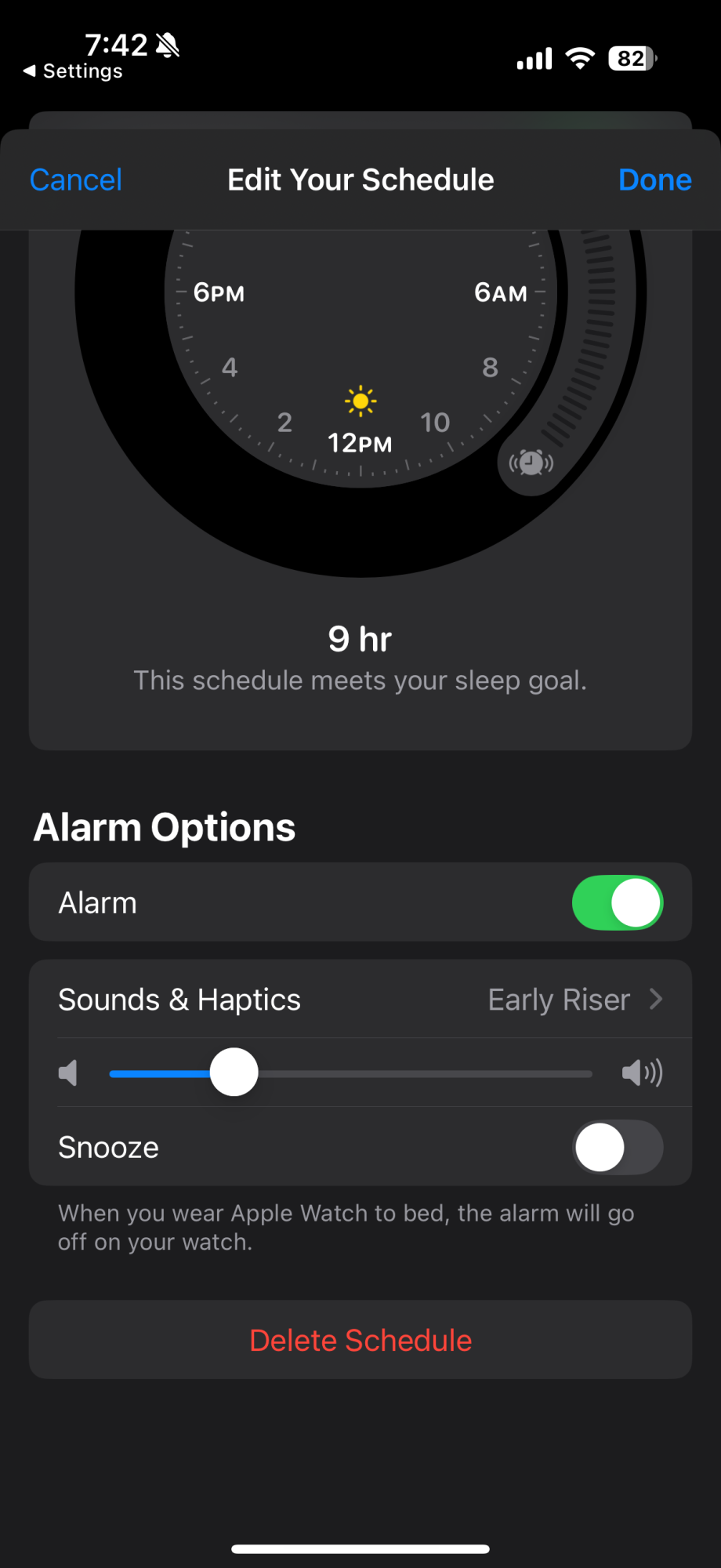721x1568 pixels.
Task: Delete Schedule
Action: 360,1341
